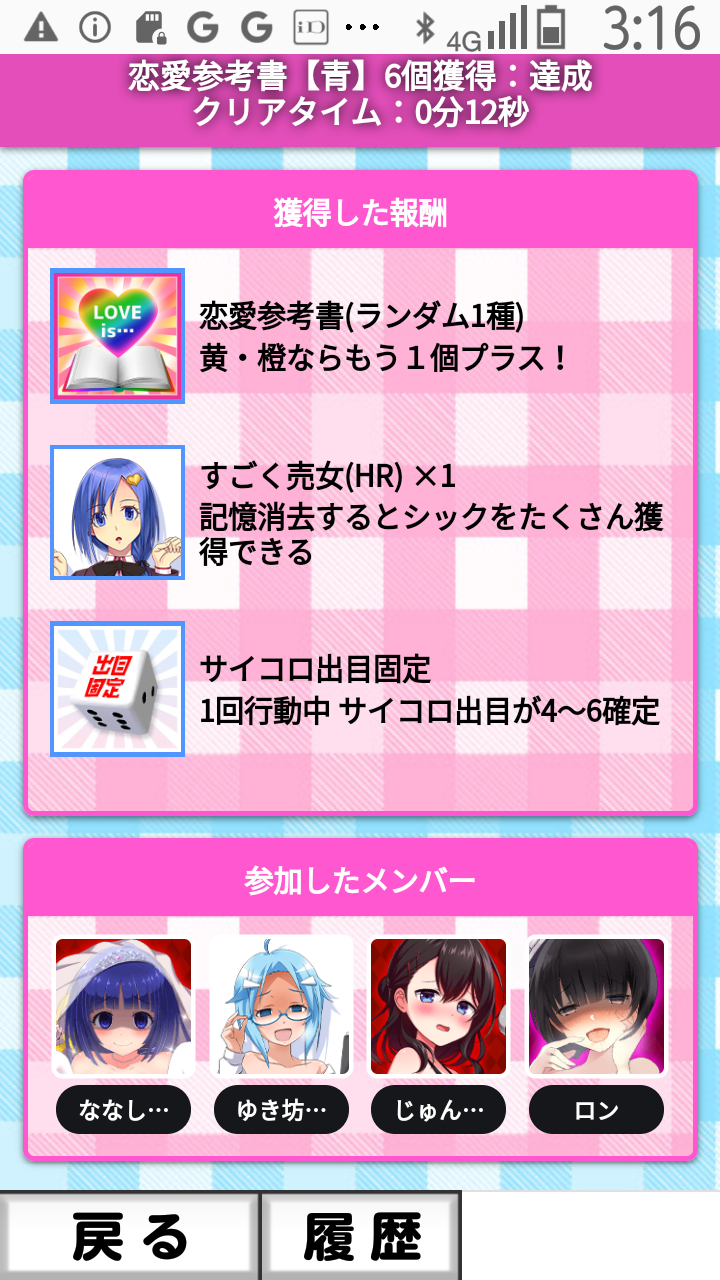Tap the 戻る button to go back
720x1280 pixels.
tap(130, 1237)
